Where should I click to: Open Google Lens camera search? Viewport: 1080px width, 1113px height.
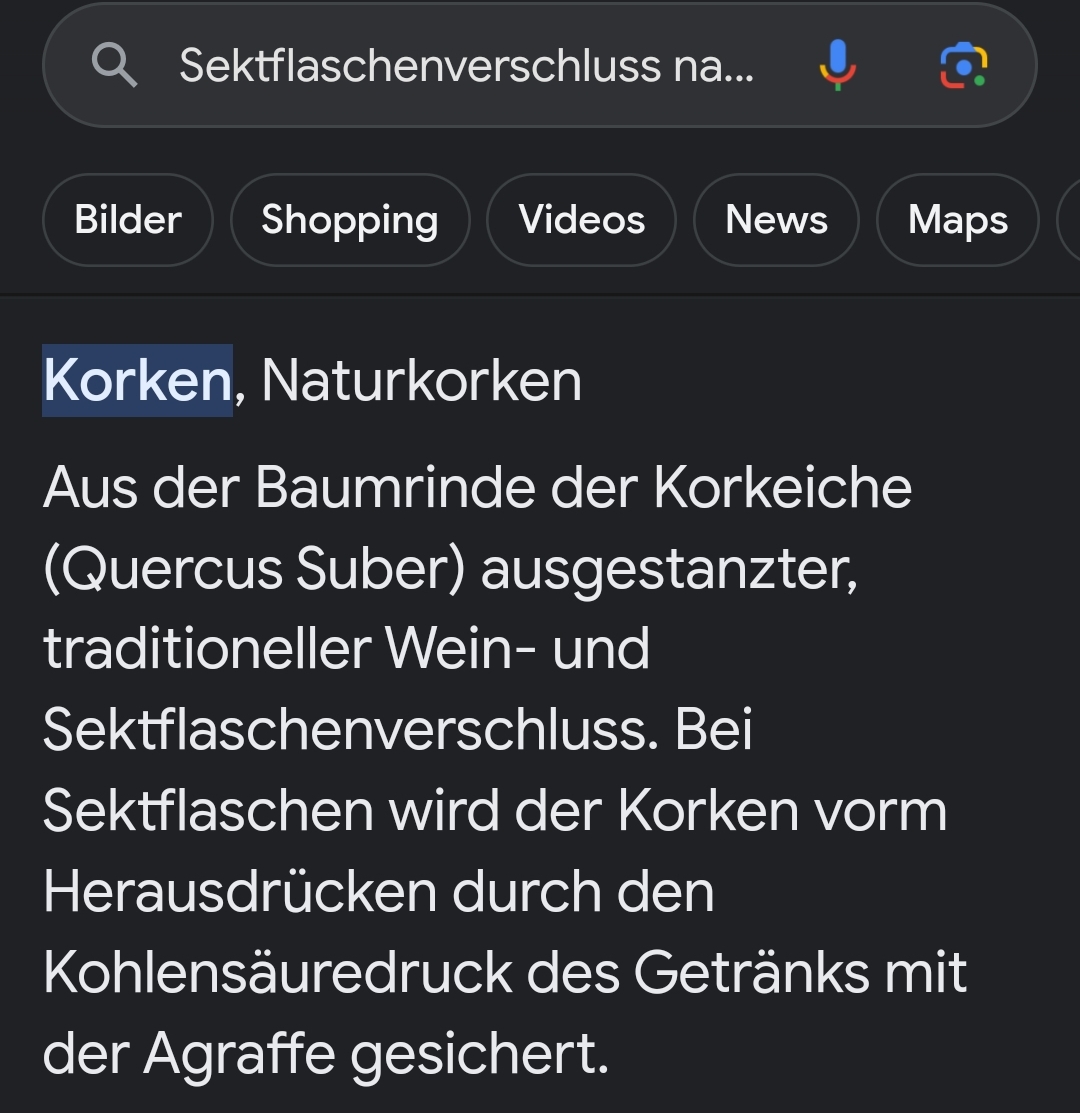tap(963, 66)
